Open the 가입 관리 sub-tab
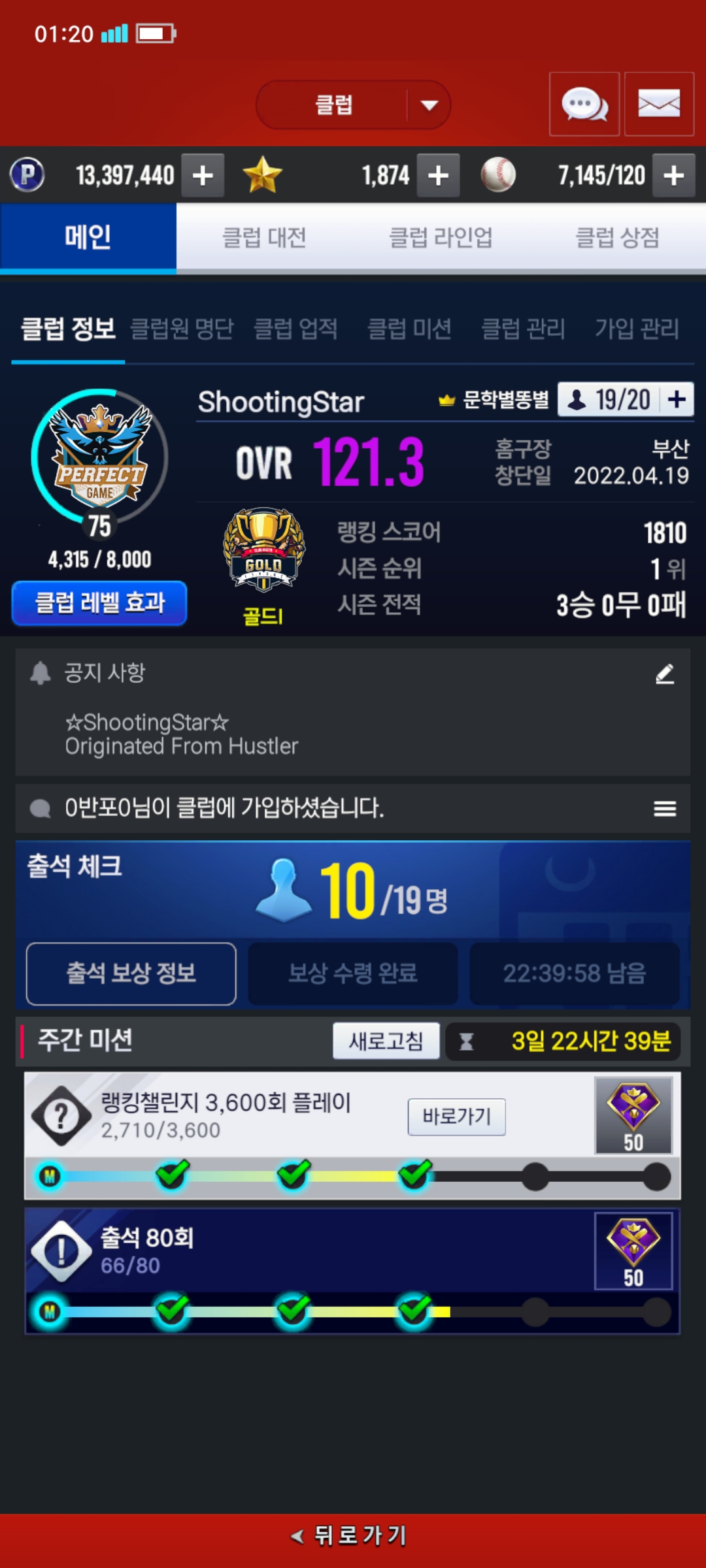 click(x=637, y=329)
